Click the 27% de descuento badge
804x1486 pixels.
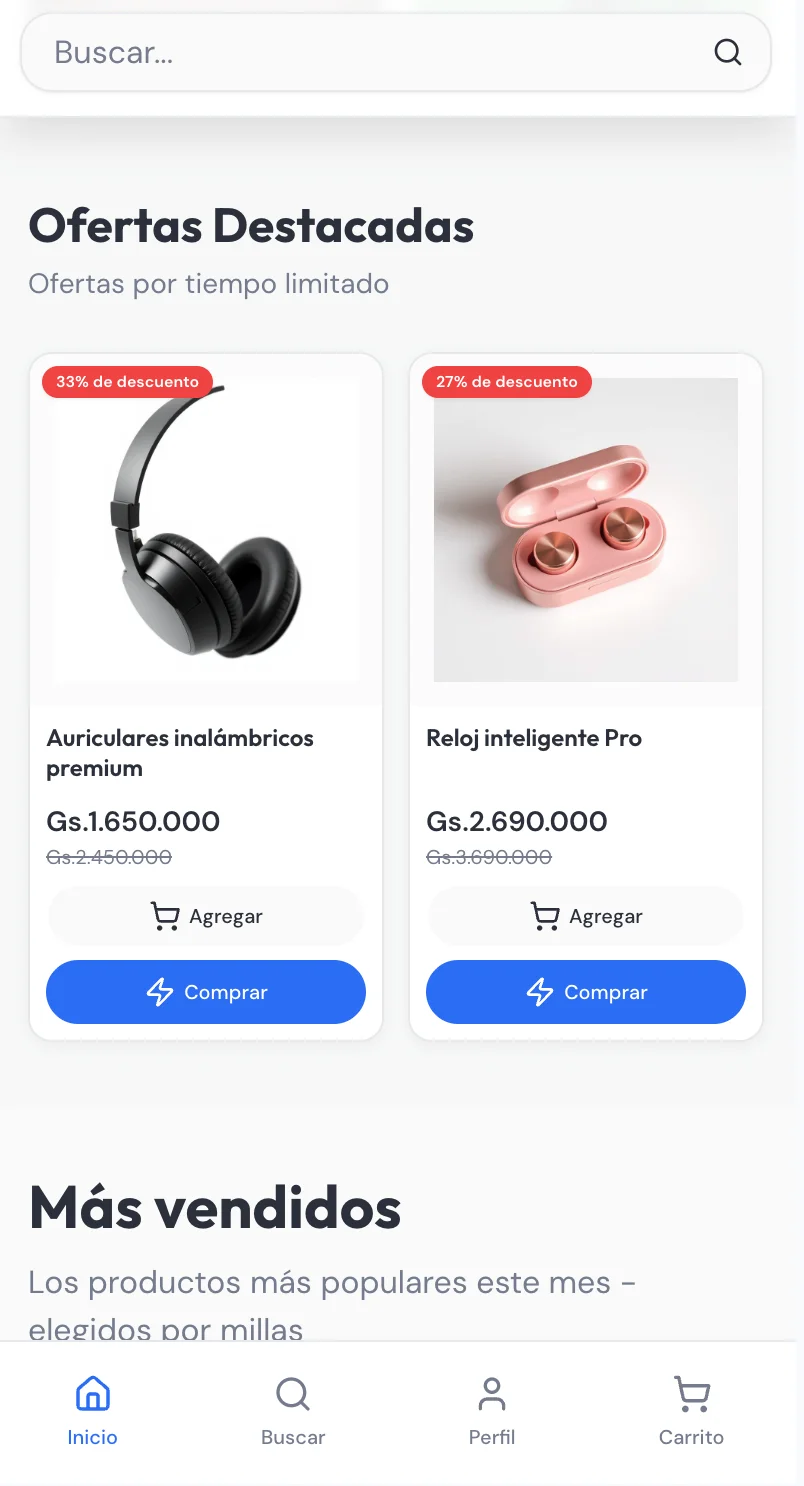click(507, 381)
